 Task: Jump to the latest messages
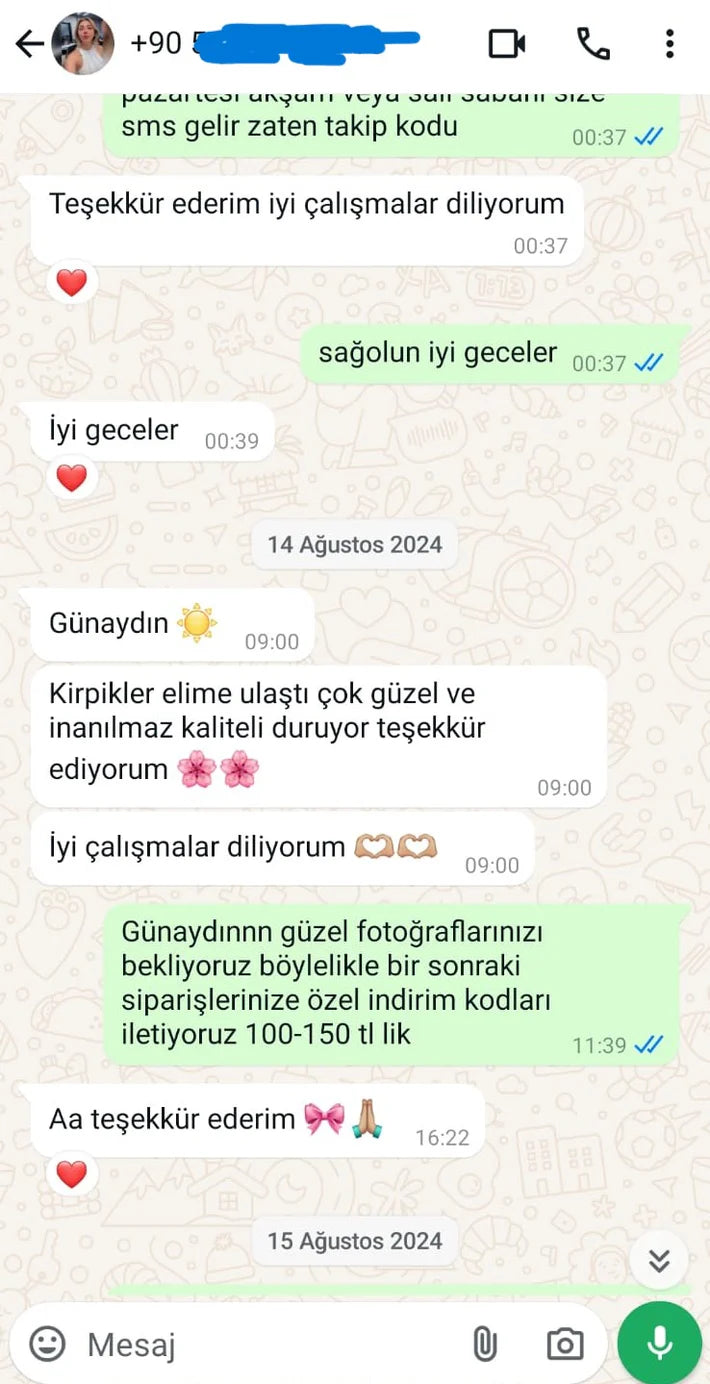click(x=658, y=1260)
